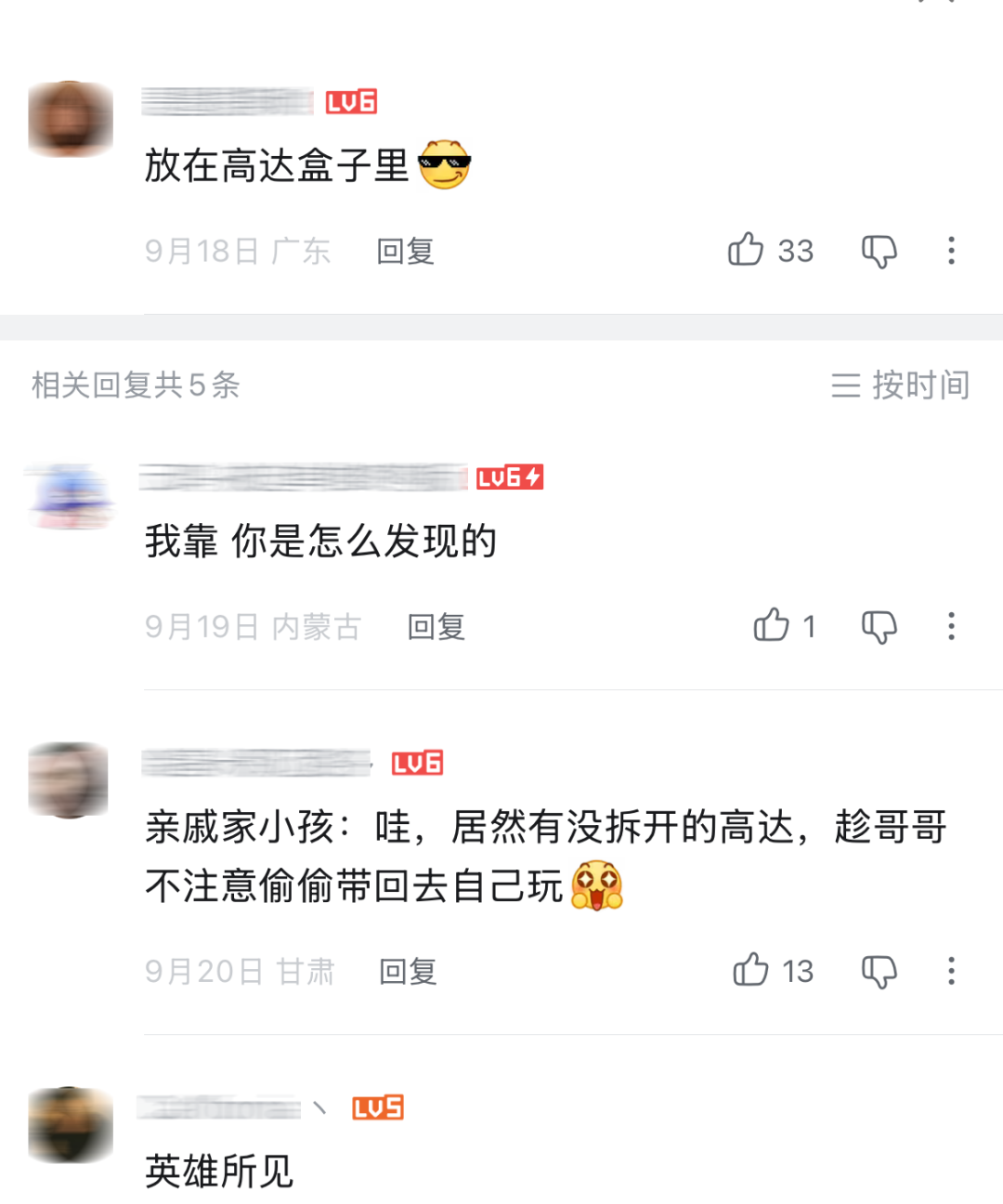Dislike the reply 我靠 你是怎么发现的
Screen dimensions: 1003x1204
coord(879,627)
